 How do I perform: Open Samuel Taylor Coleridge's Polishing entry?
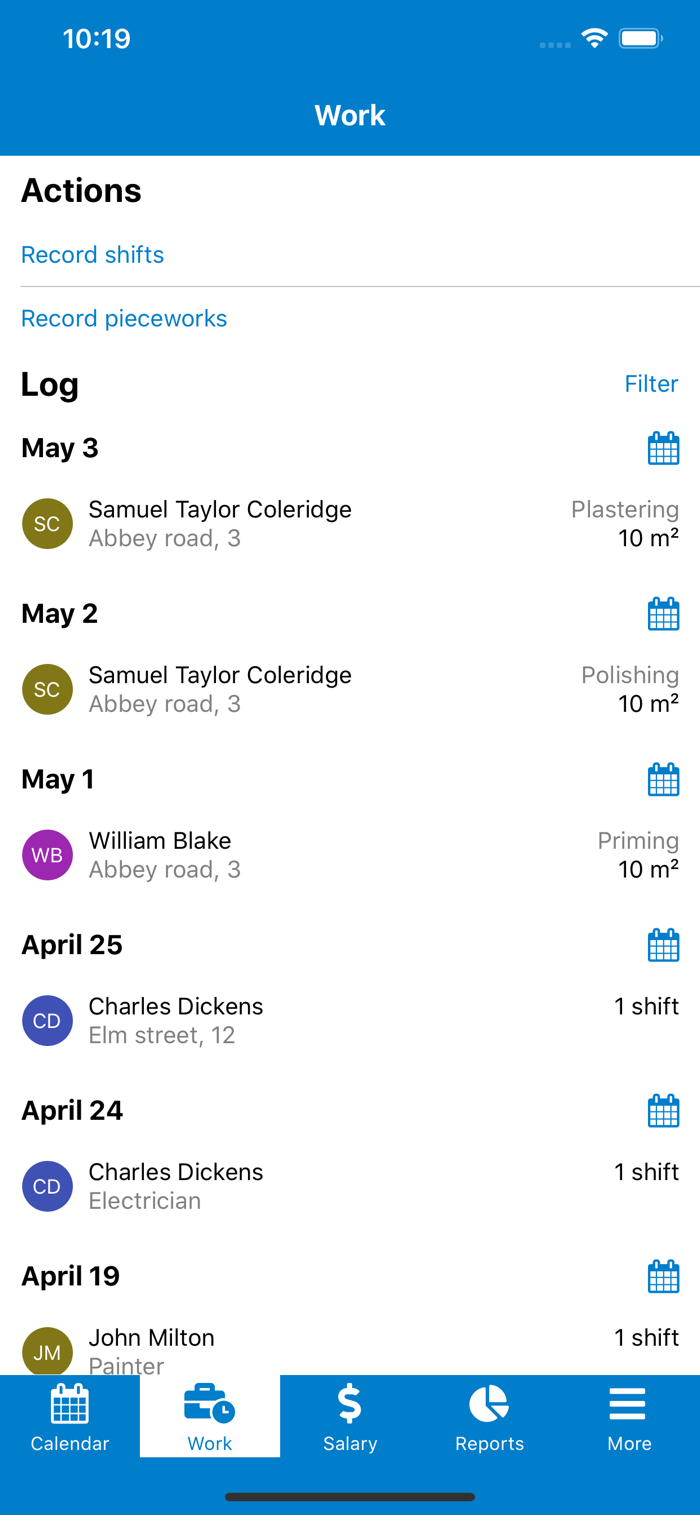tap(350, 690)
